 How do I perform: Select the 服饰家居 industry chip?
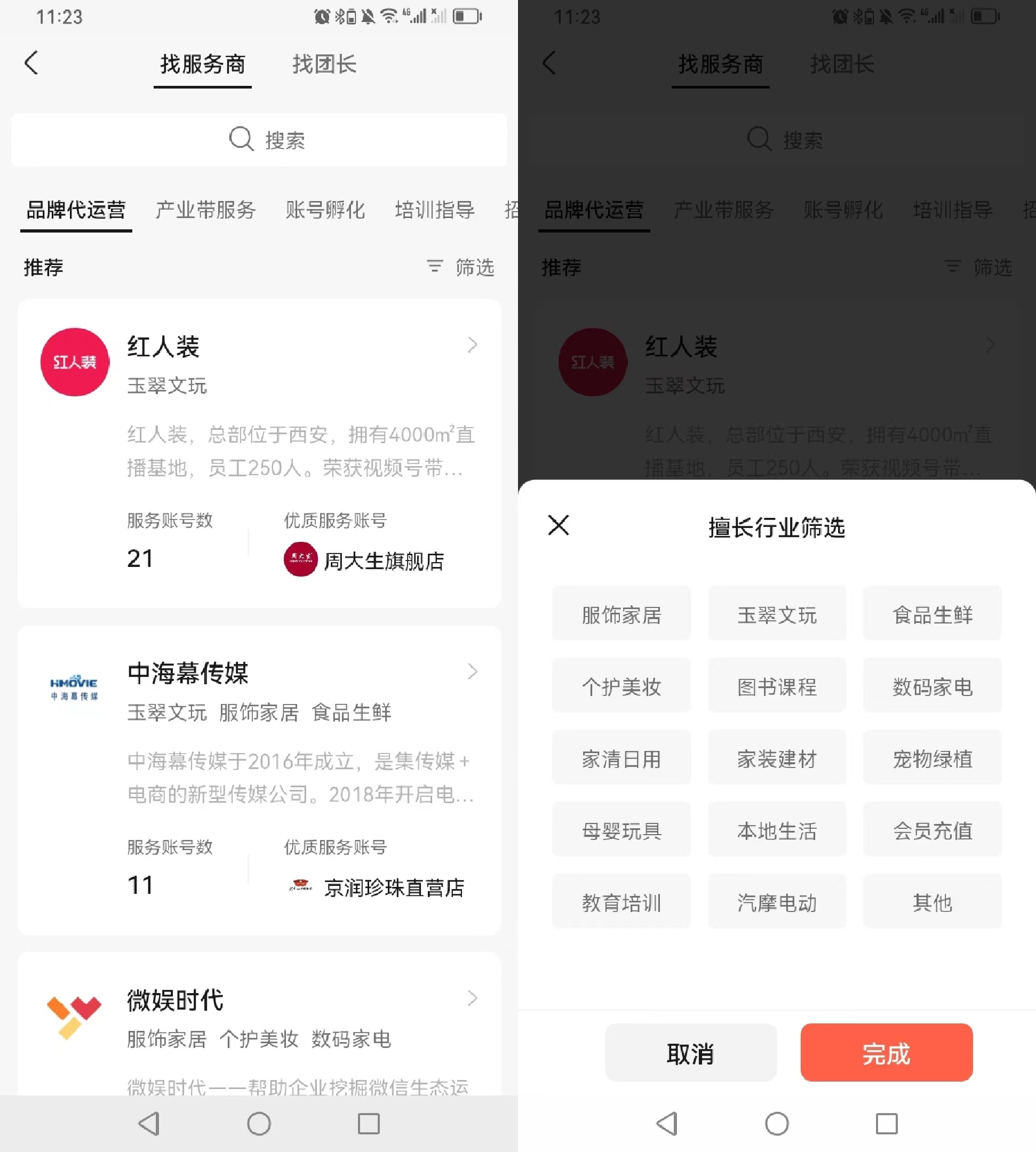click(x=621, y=615)
